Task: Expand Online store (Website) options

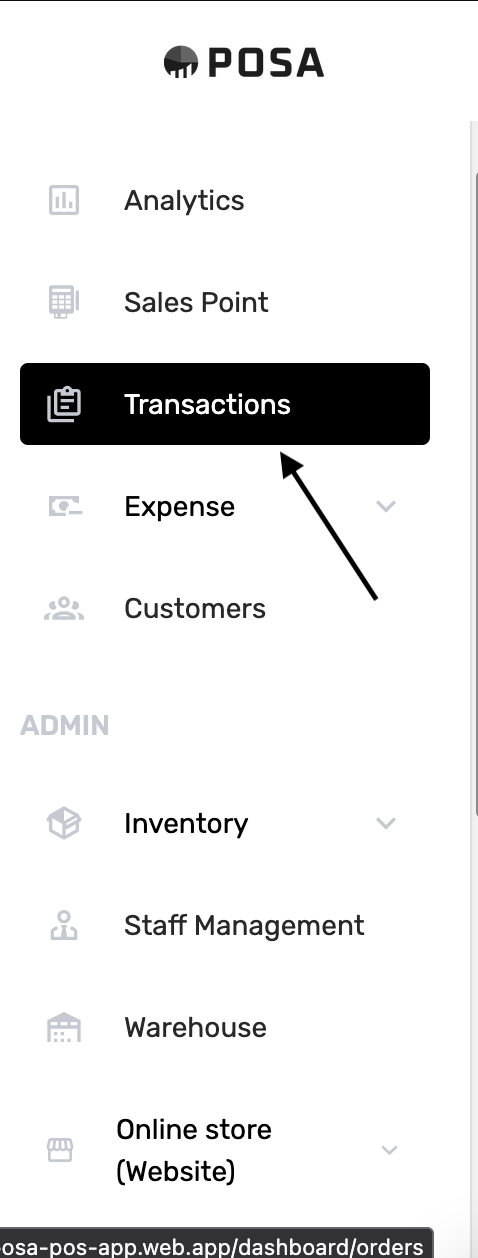Action: (x=225, y=1150)
